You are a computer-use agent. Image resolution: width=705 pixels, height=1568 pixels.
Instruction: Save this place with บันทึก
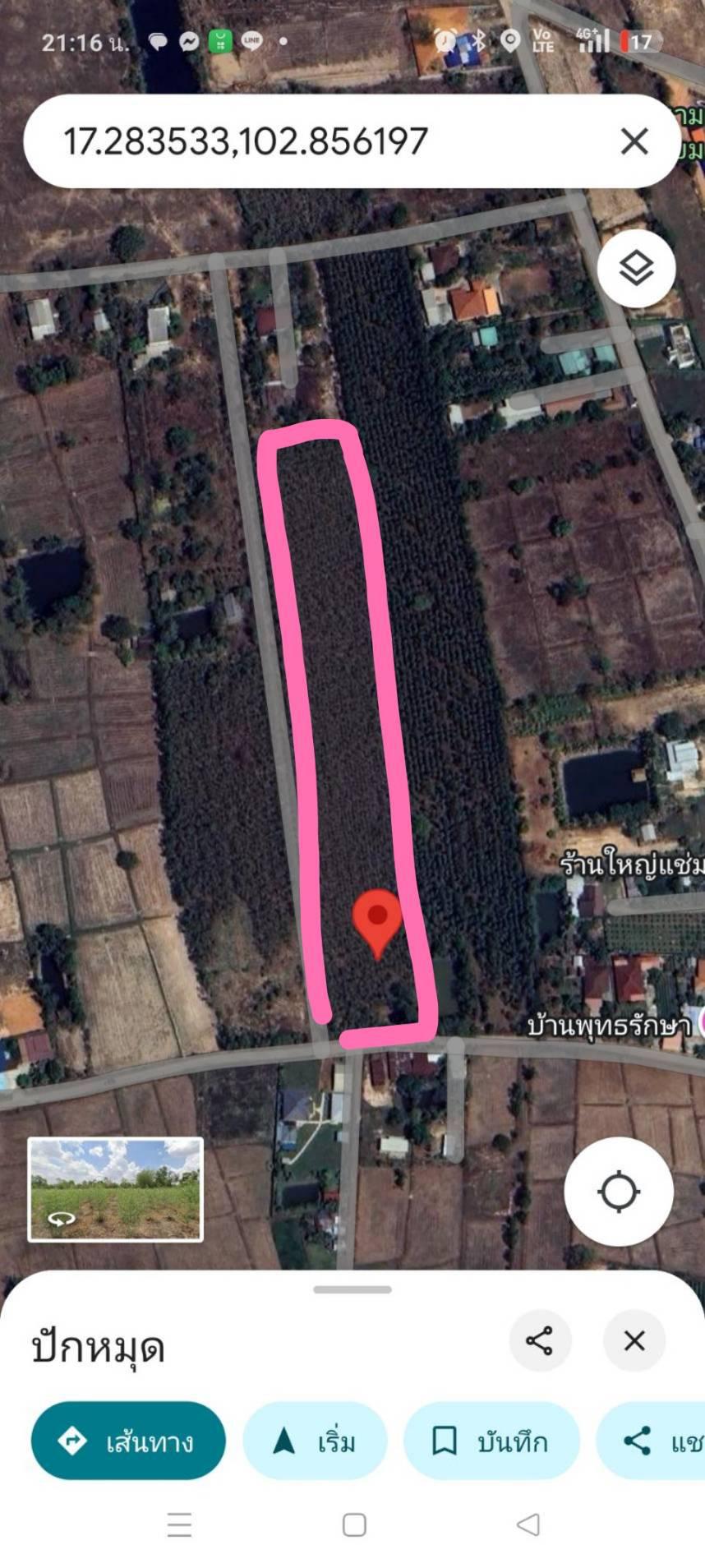pyautogui.click(x=491, y=1441)
